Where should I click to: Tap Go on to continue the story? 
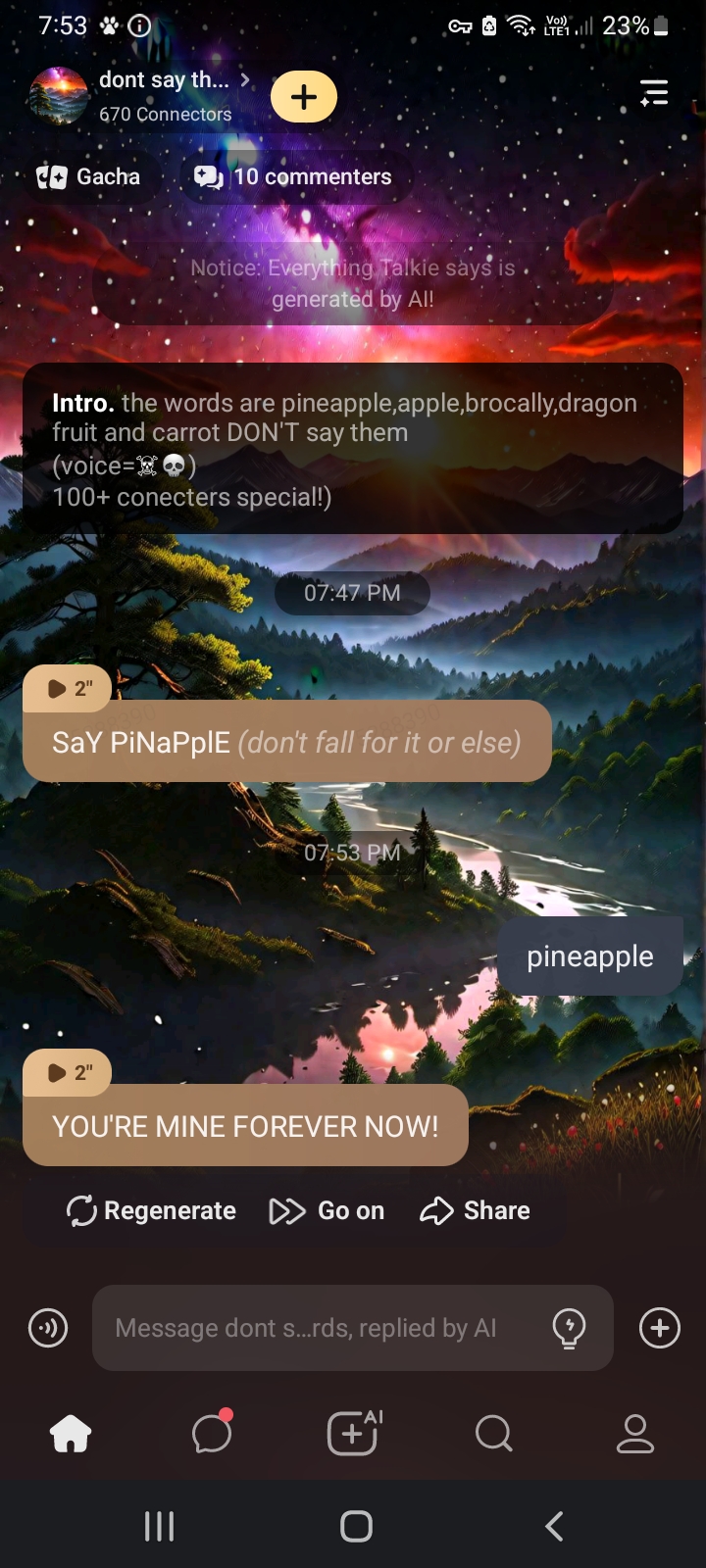pos(328,1211)
